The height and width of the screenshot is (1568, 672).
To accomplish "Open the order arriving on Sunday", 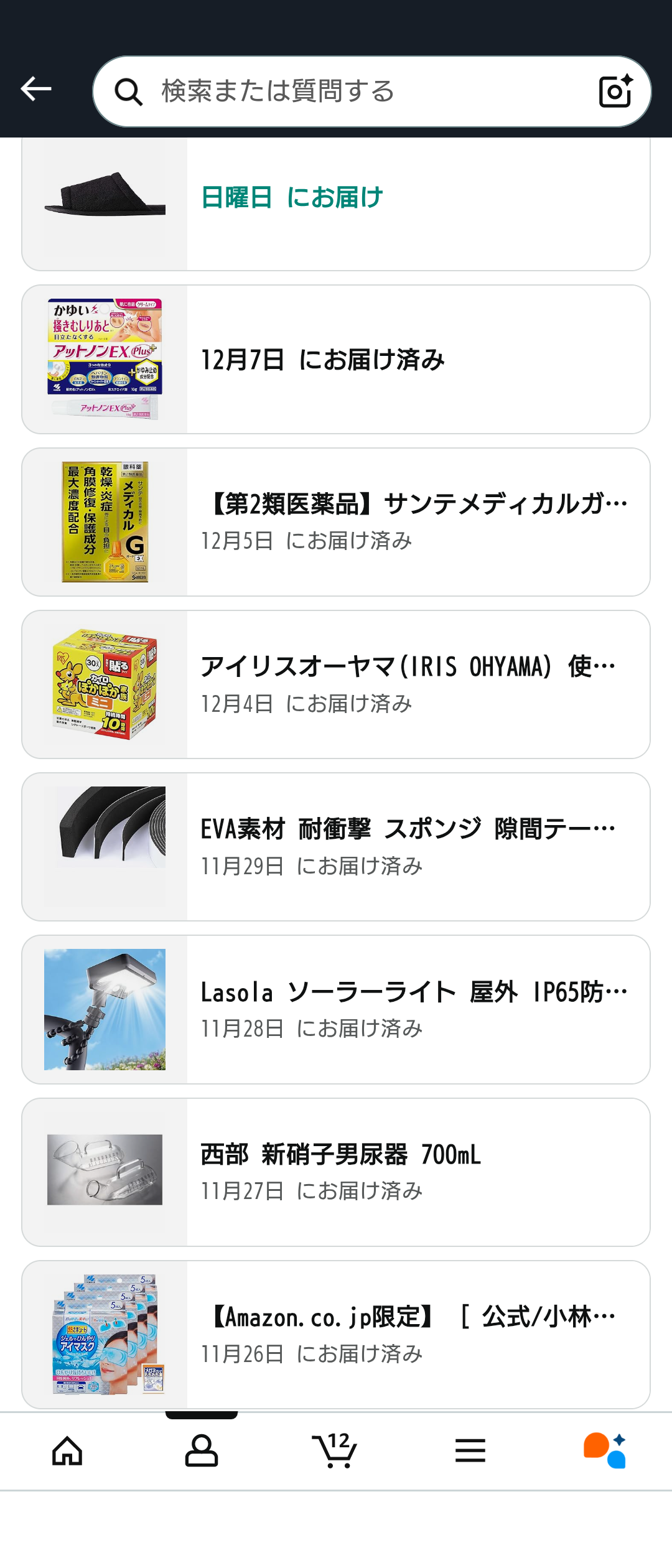I will tap(336, 199).
